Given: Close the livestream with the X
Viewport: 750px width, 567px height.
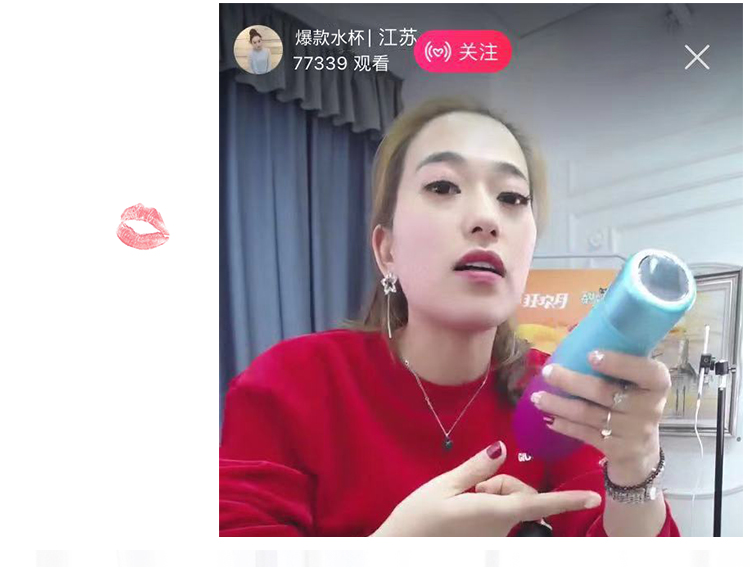Looking at the screenshot, I should click(697, 57).
